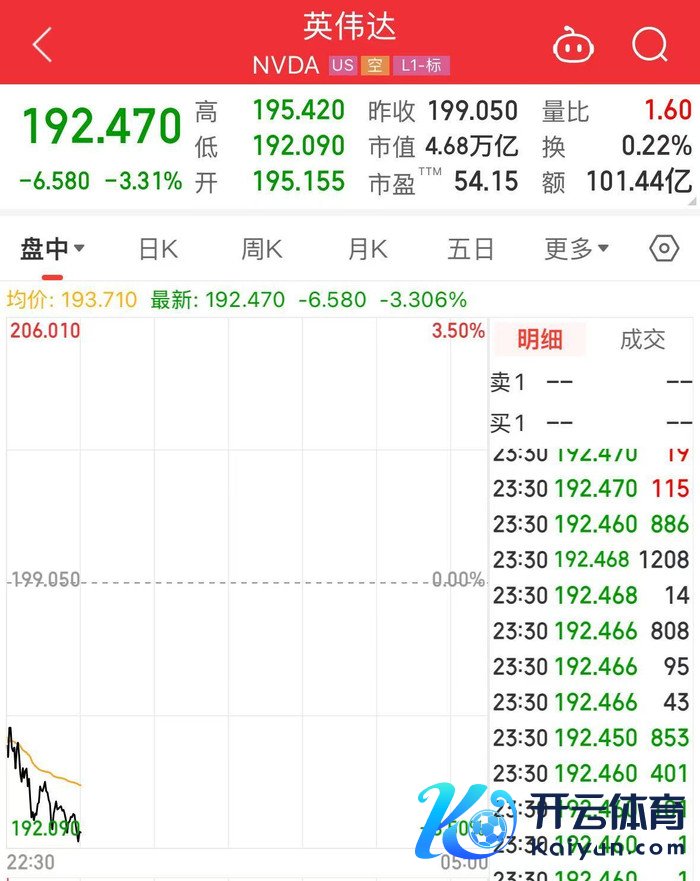Expand the quote details arrow

[x=692, y=201]
